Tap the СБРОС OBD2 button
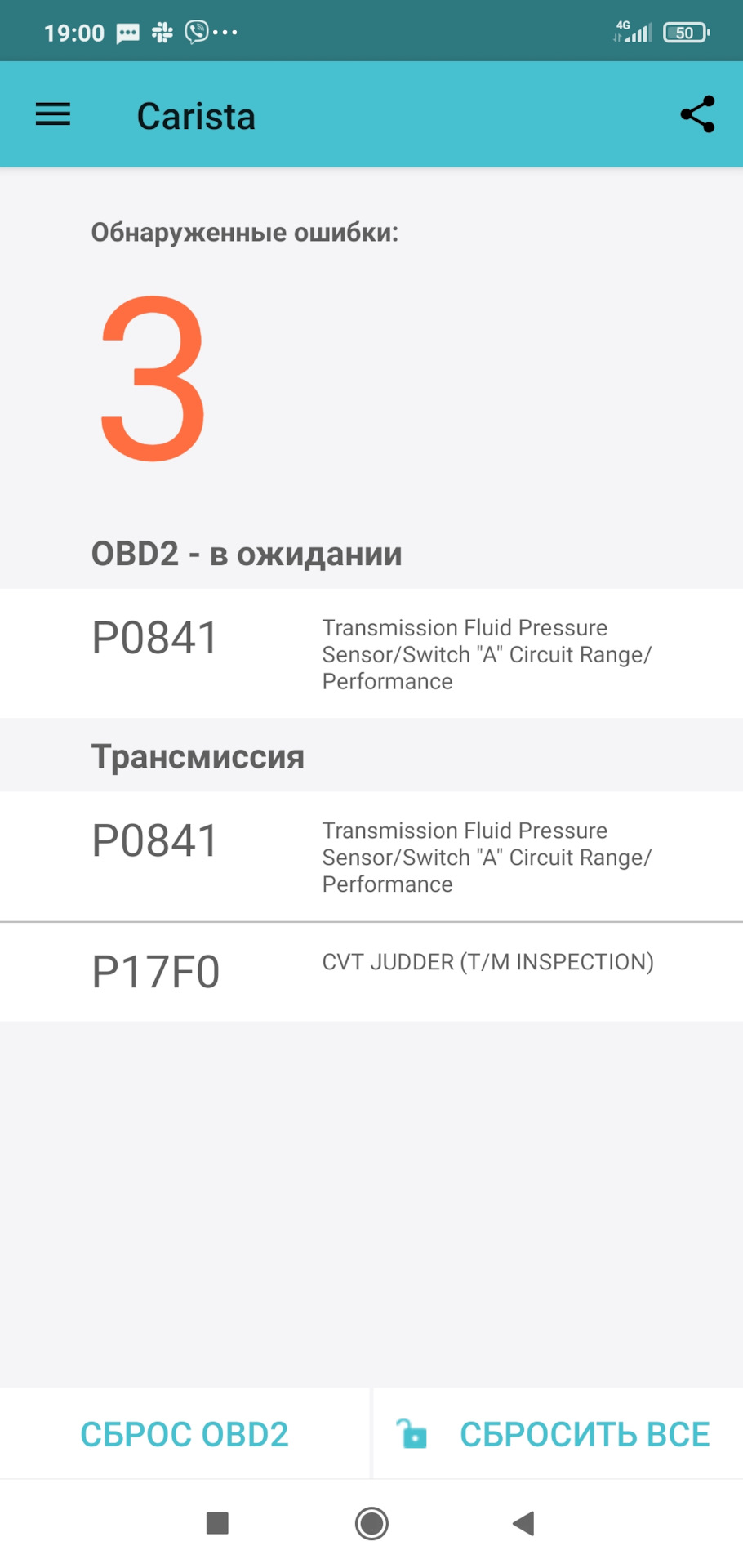 [x=185, y=1434]
